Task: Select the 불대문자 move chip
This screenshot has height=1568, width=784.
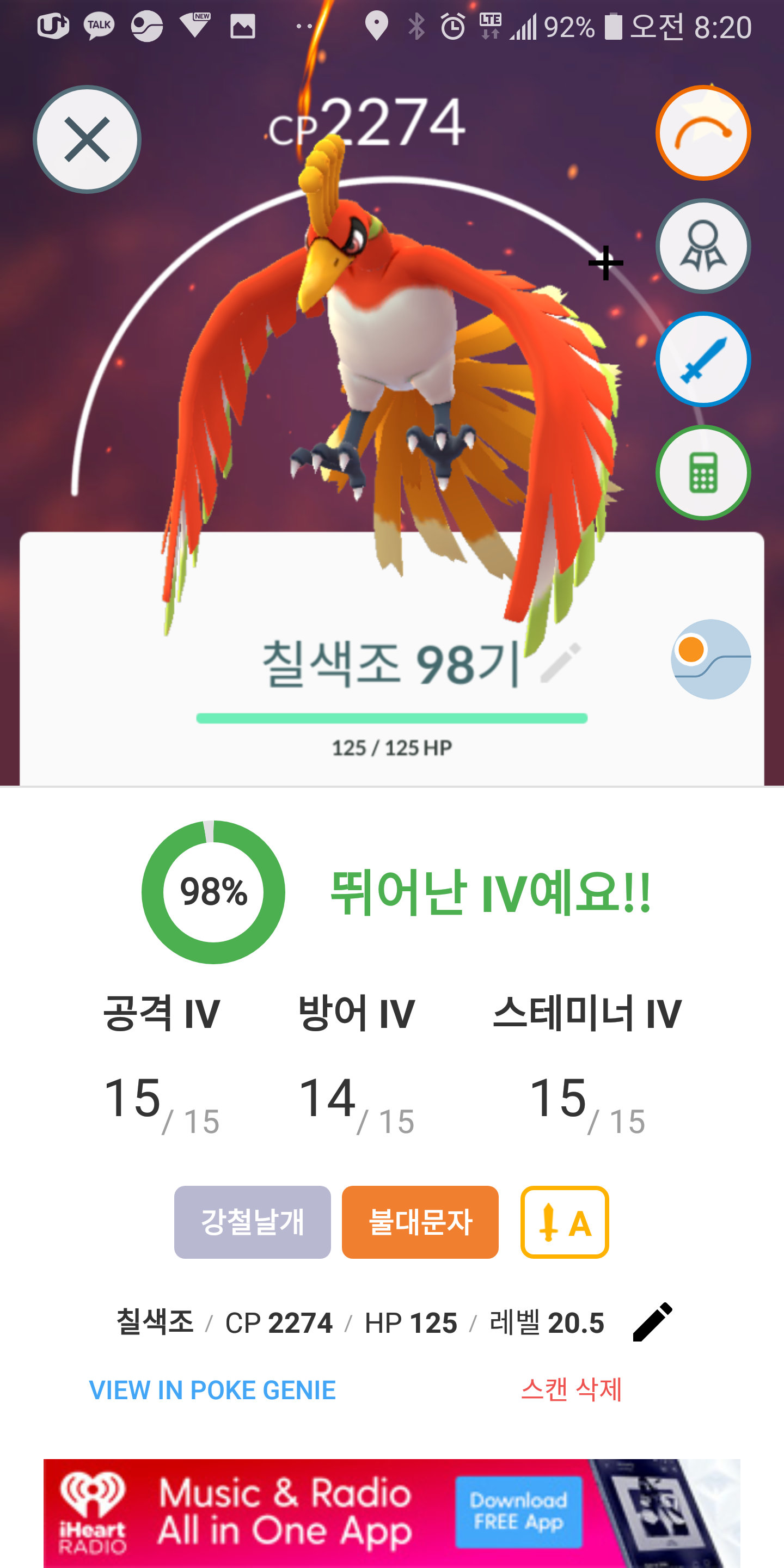Action: point(420,1222)
